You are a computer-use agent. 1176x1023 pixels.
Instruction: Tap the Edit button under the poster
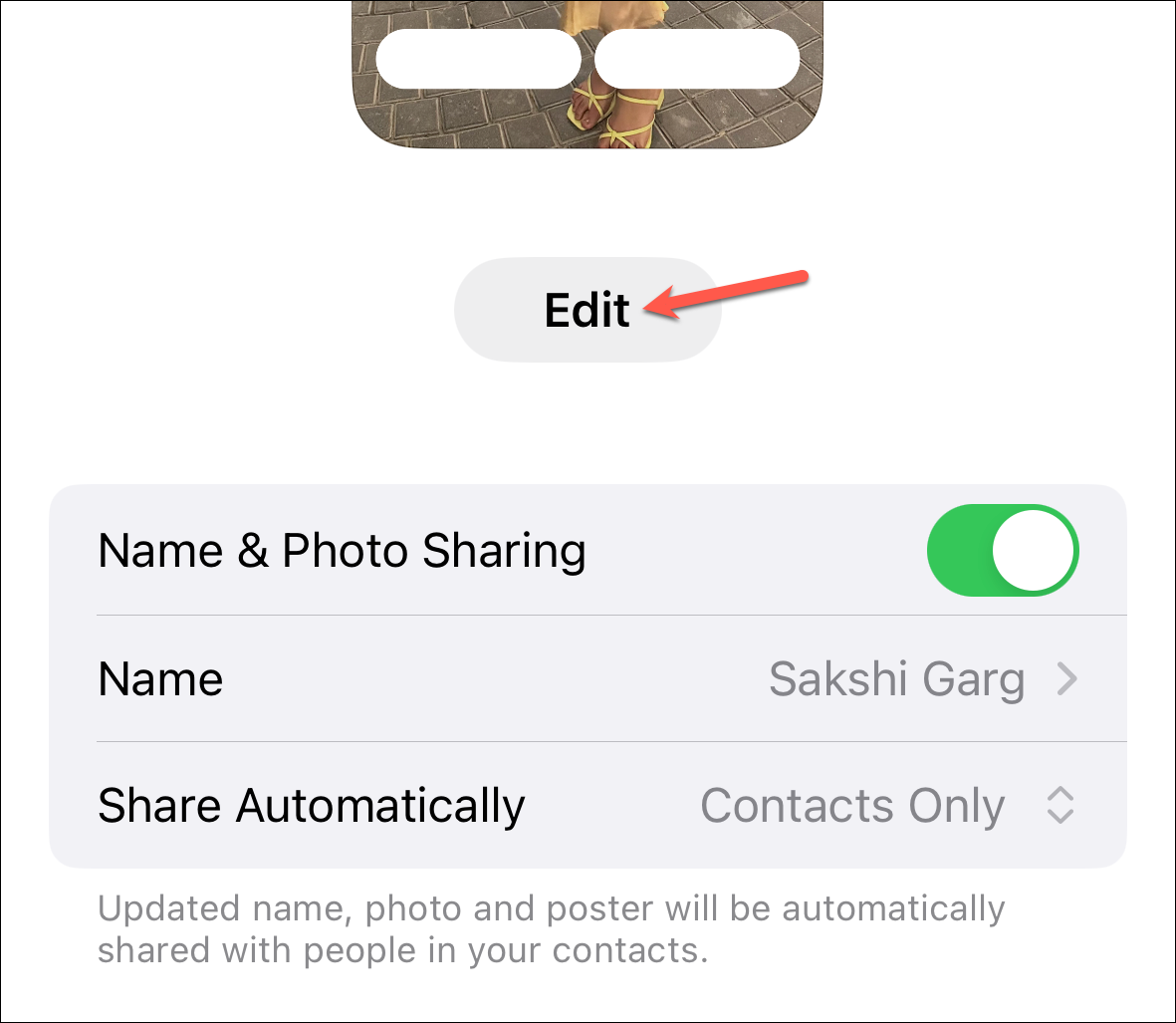(x=588, y=310)
